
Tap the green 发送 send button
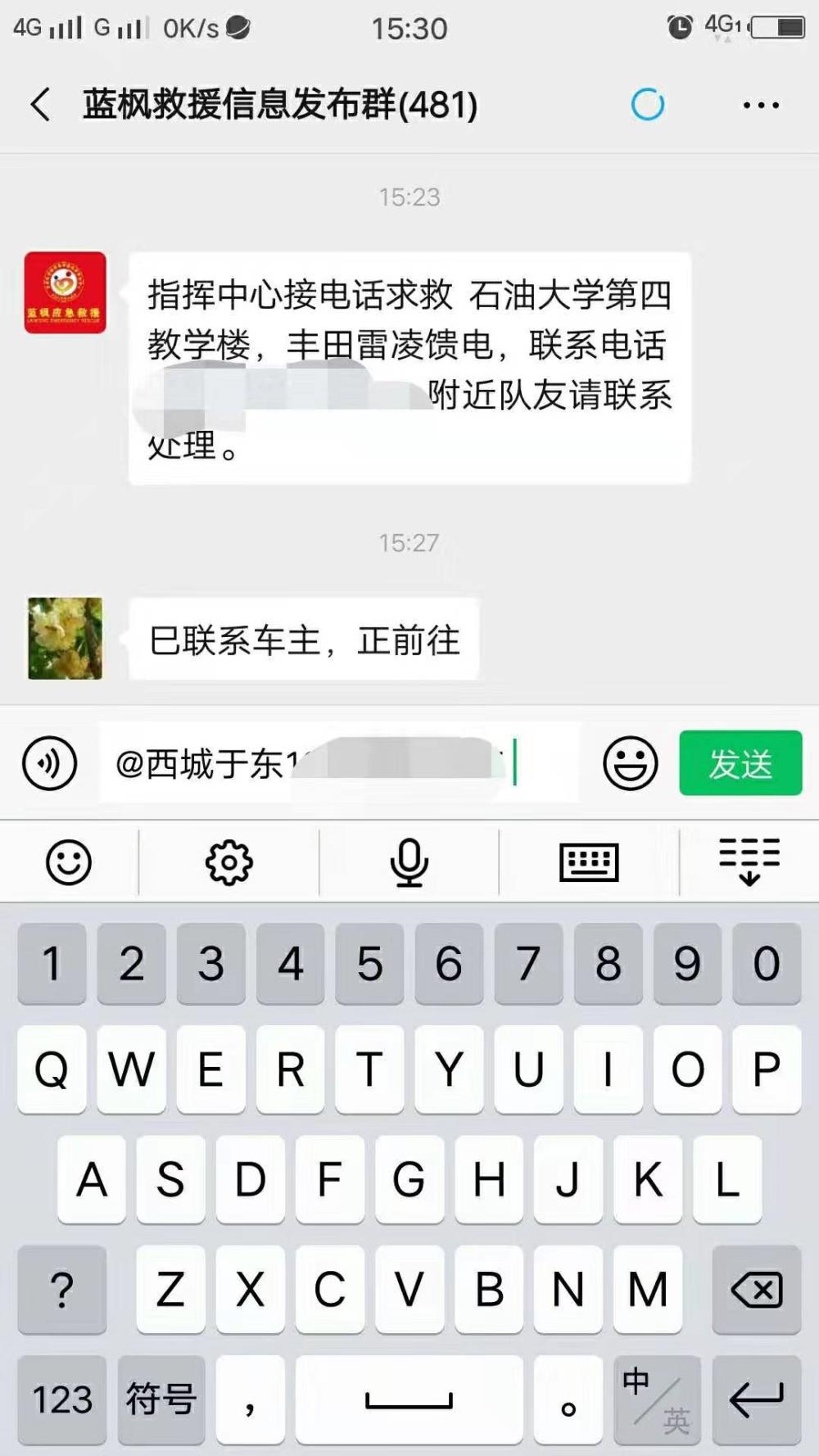coord(740,763)
